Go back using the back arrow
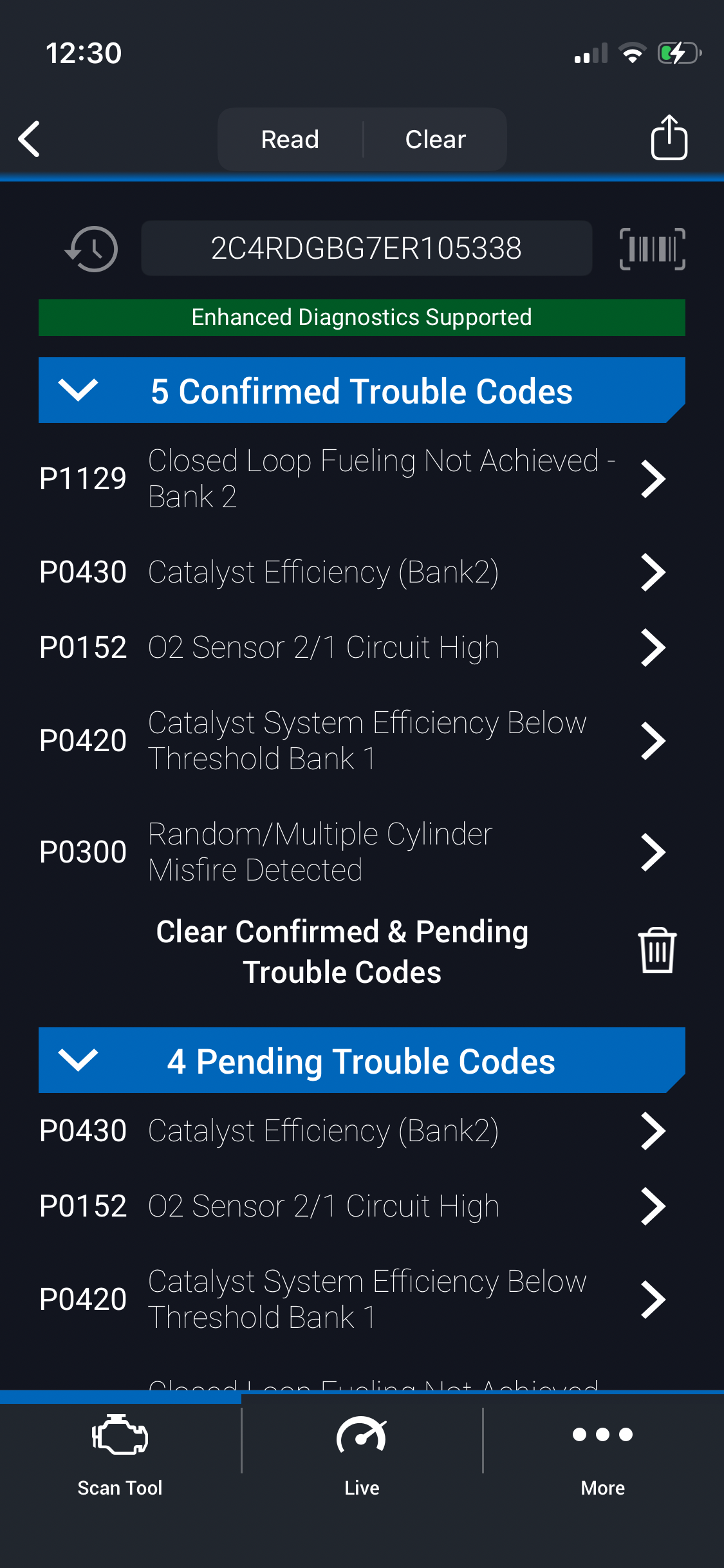Viewport: 724px width, 1568px height. coord(30,139)
